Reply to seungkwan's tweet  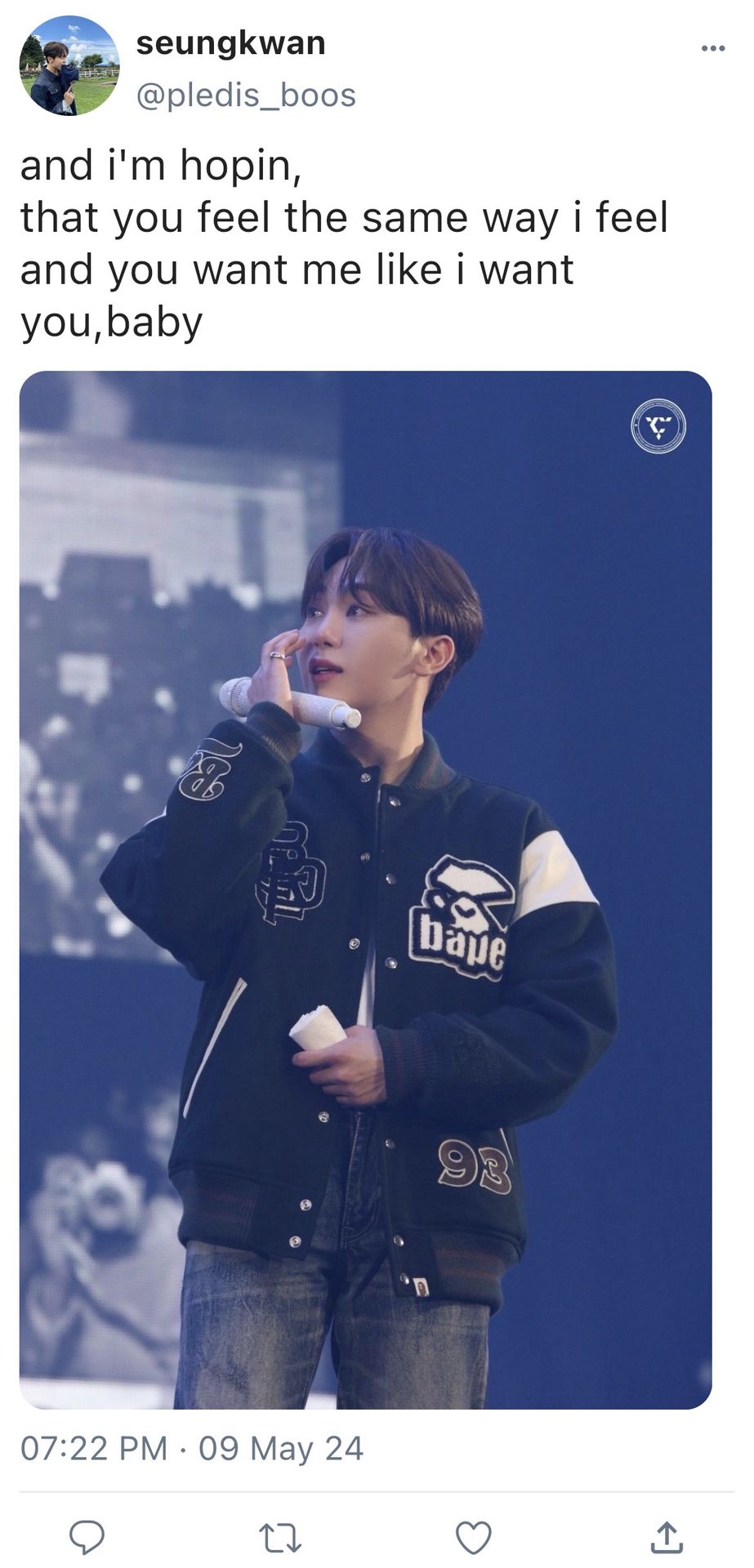(87, 1537)
